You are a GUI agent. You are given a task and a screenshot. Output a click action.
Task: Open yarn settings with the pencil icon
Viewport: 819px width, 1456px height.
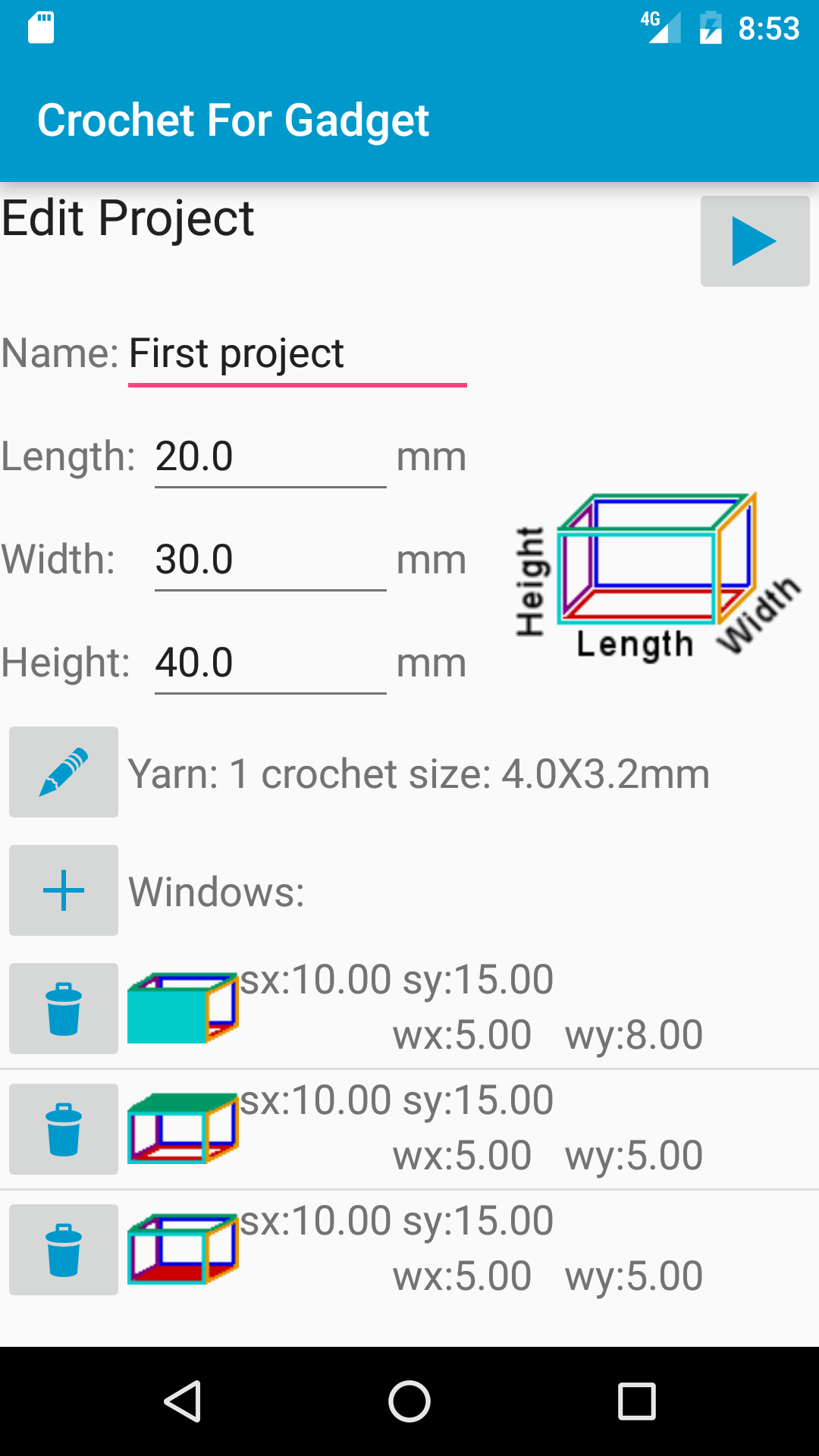tap(63, 772)
